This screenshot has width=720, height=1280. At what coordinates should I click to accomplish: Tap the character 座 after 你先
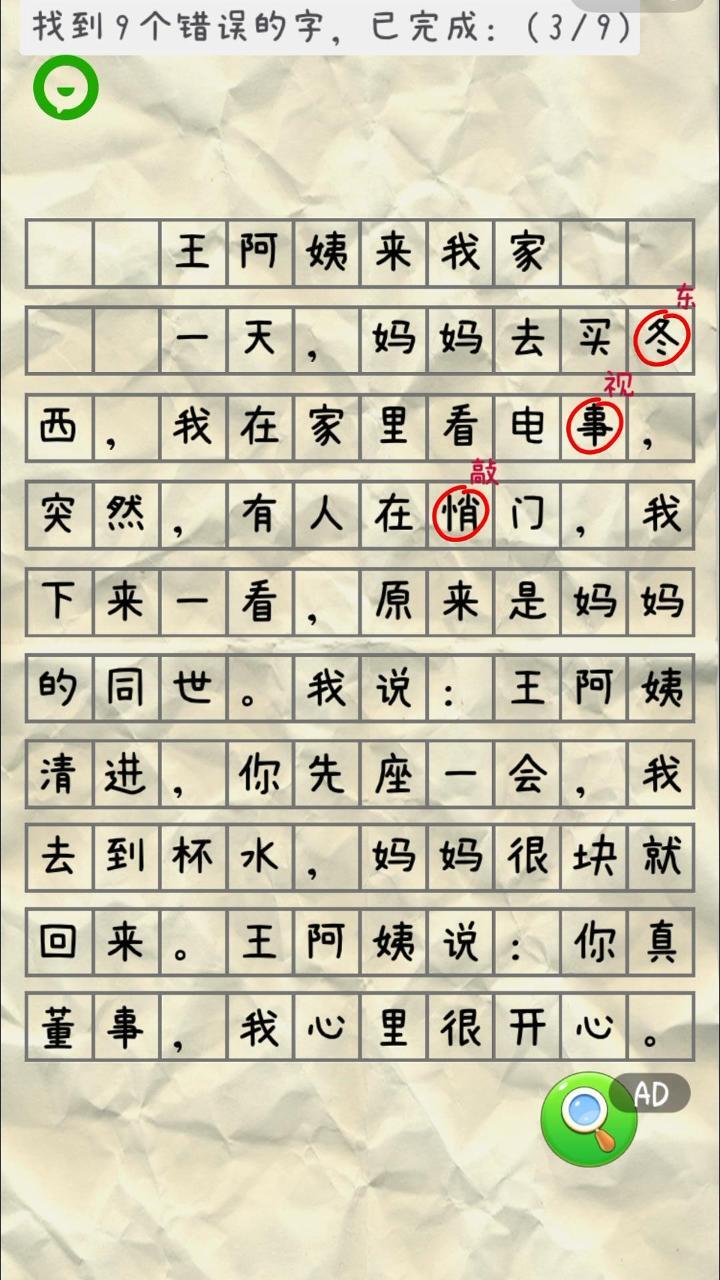pos(393,774)
